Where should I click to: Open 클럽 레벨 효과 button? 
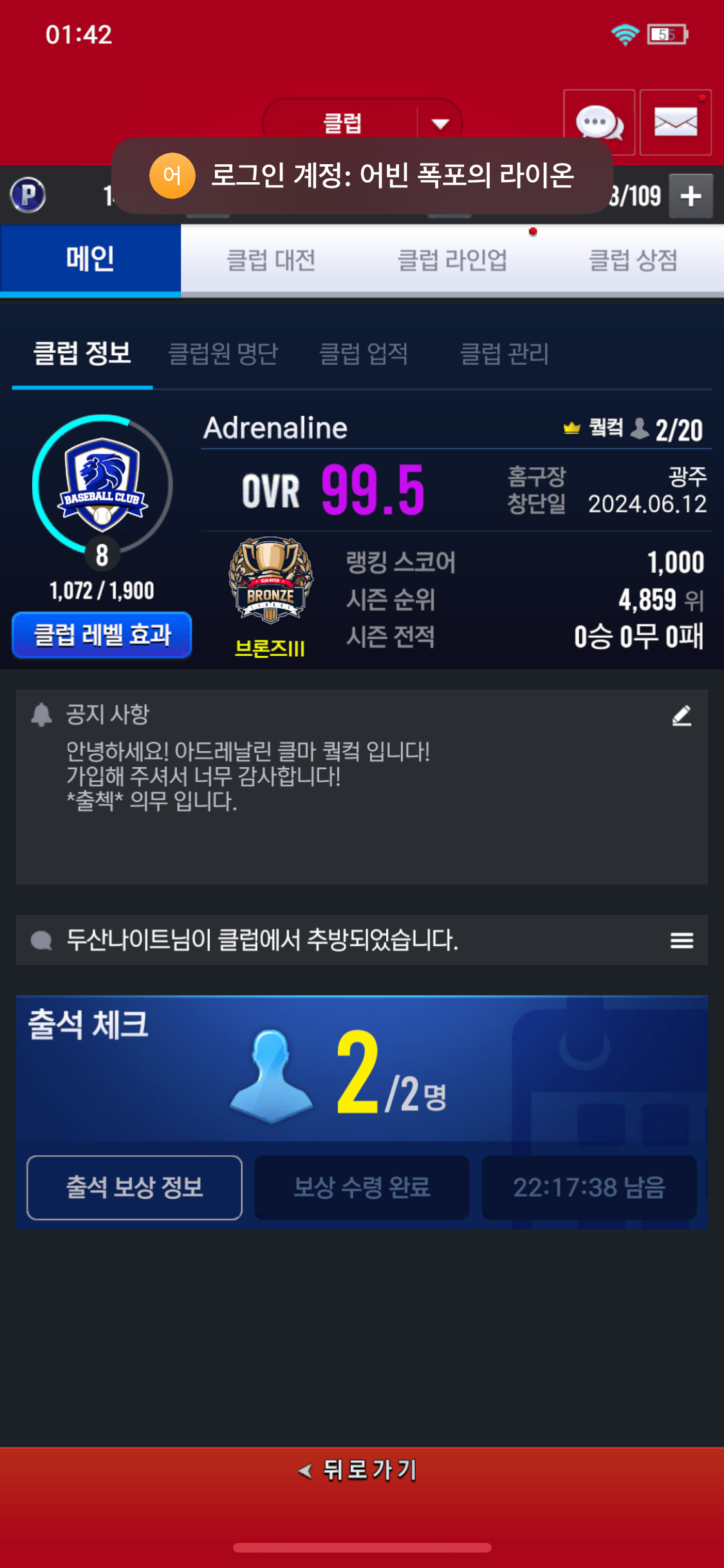coord(102,635)
